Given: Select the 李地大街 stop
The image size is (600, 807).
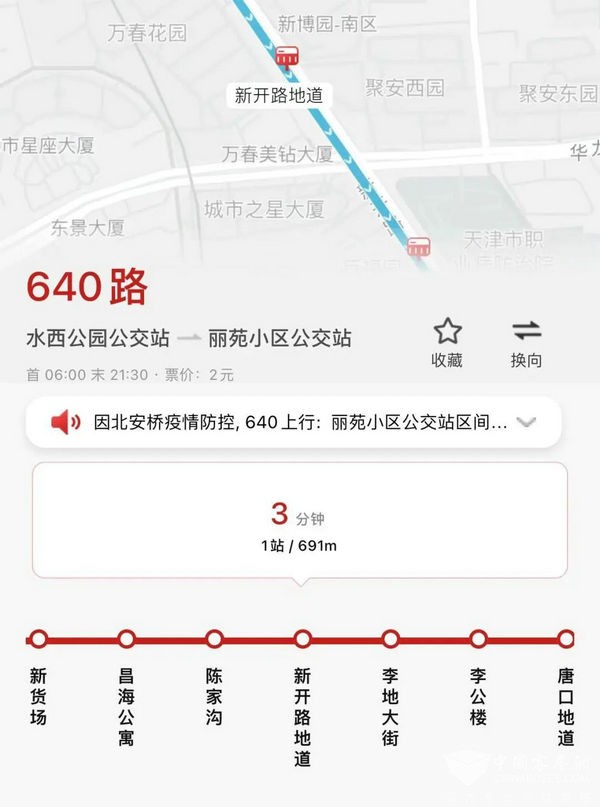Looking at the screenshot, I should (390, 639).
